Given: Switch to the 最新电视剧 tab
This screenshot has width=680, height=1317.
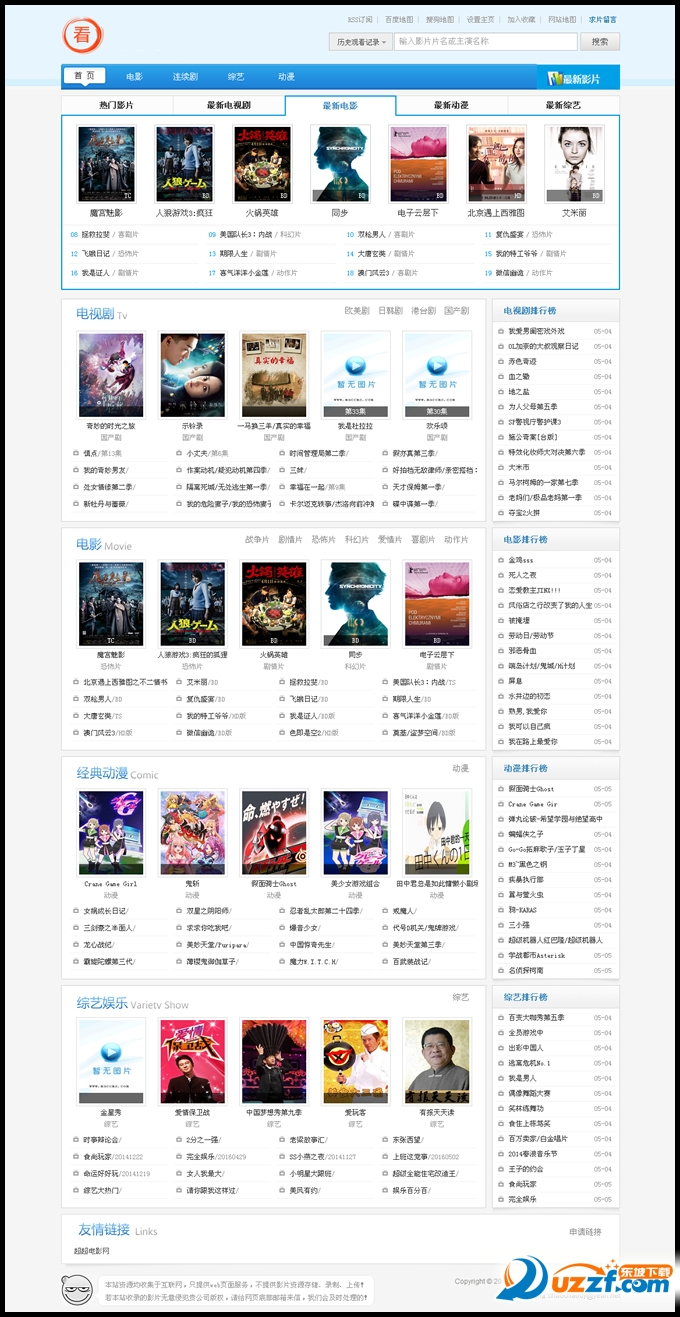Looking at the screenshot, I should tap(229, 105).
